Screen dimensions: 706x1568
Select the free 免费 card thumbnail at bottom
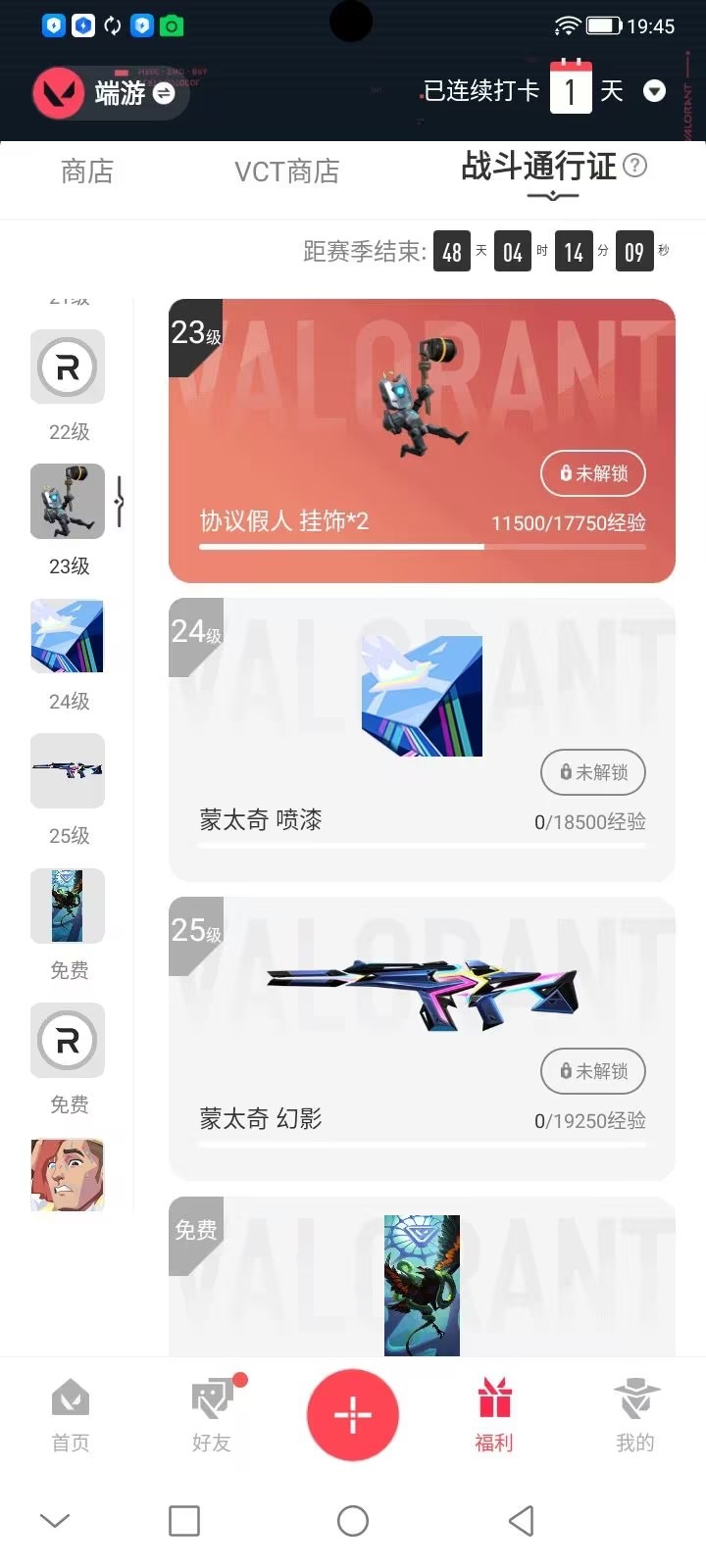(422, 1287)
